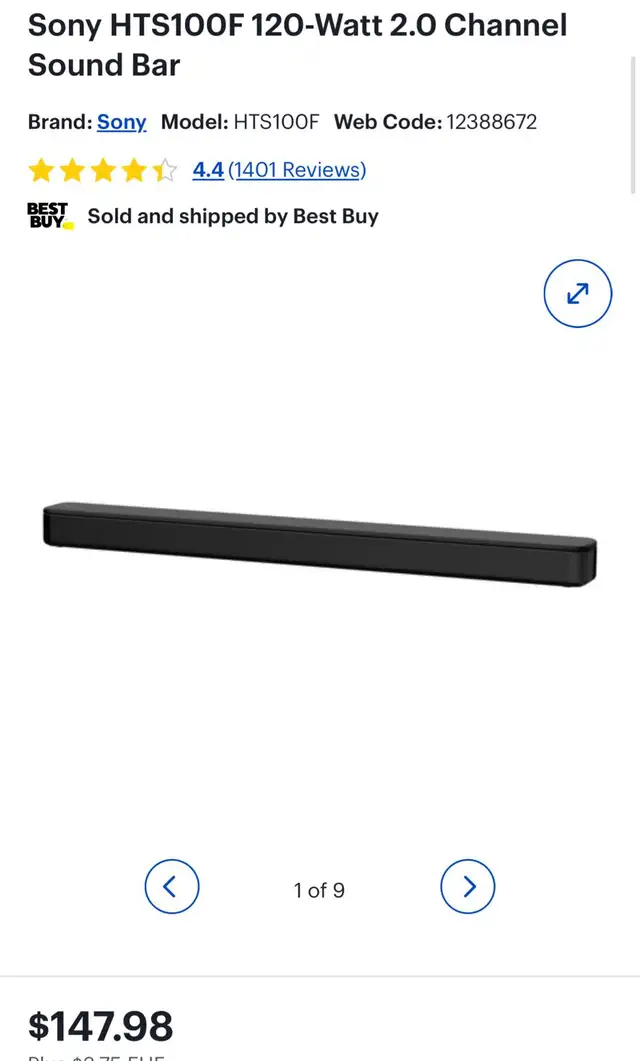
Task: Open the Sony brand link
Action: point(122,122)
